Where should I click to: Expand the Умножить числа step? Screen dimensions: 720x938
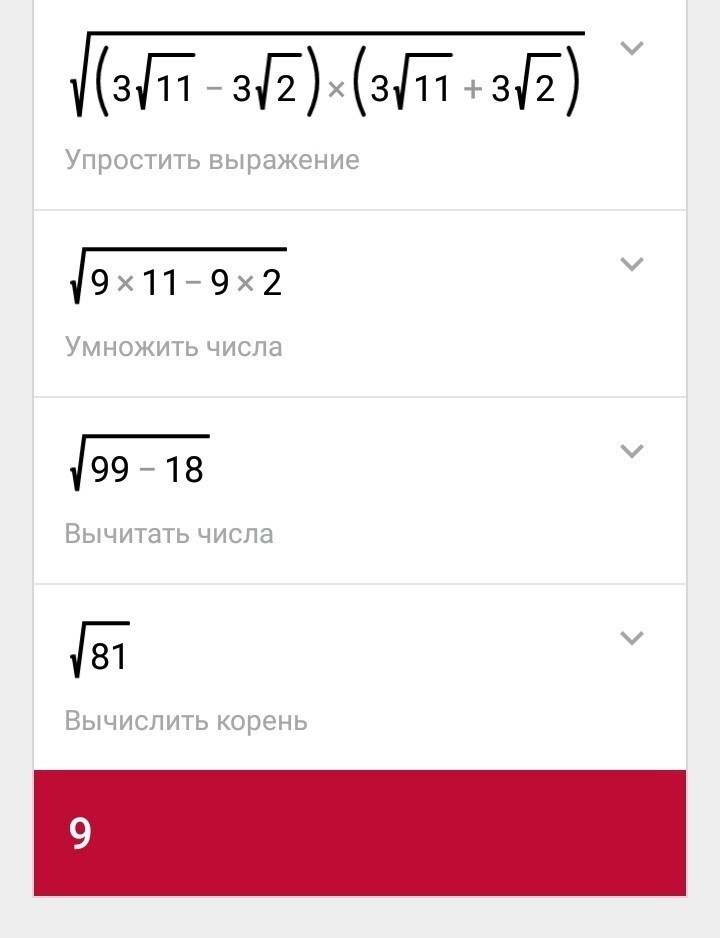[631, 264]
